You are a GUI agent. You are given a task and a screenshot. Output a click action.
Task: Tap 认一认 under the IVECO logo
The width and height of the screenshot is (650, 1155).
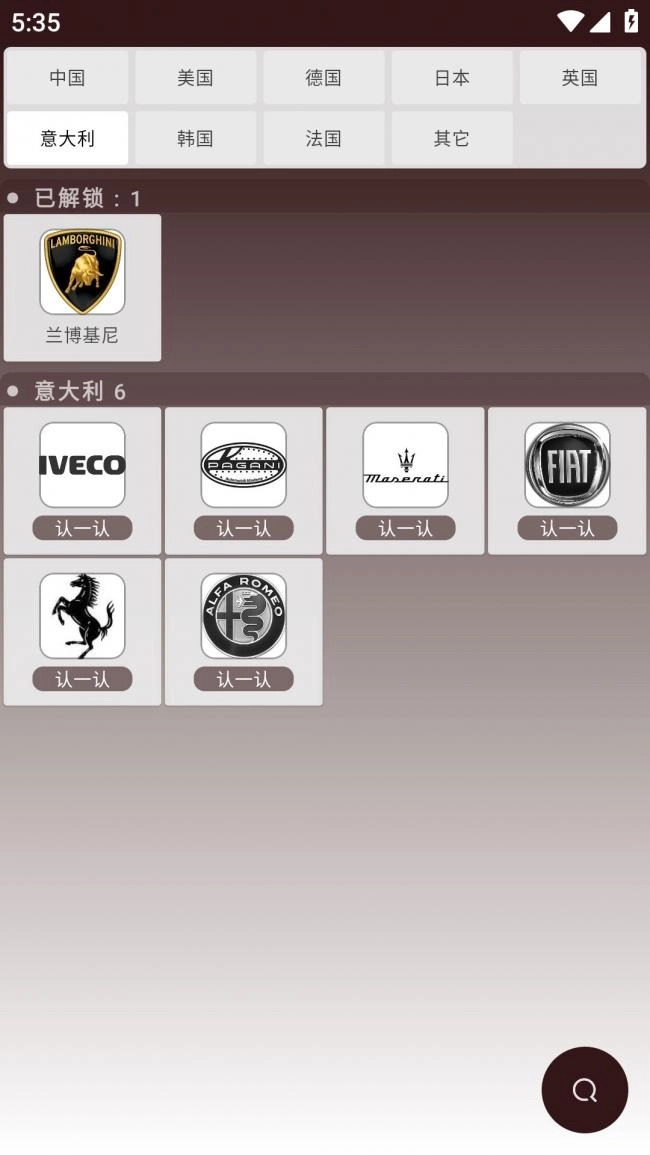click(x=82, y=528)
